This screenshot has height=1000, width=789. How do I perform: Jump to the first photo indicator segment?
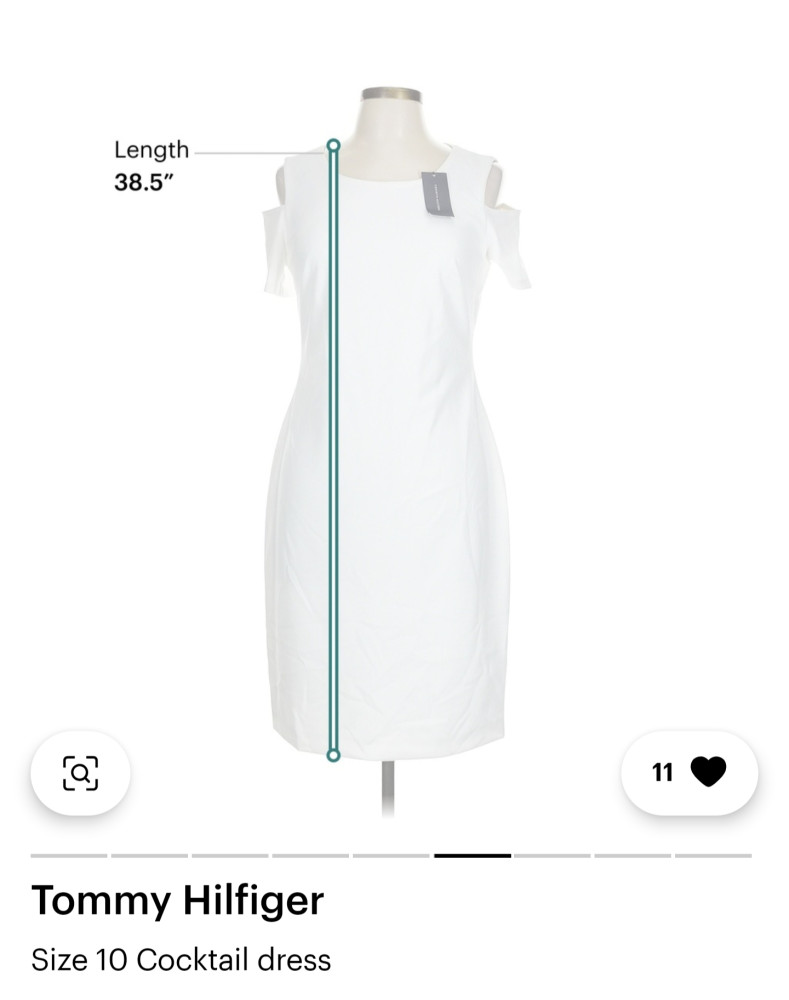(x=69, y=856)
